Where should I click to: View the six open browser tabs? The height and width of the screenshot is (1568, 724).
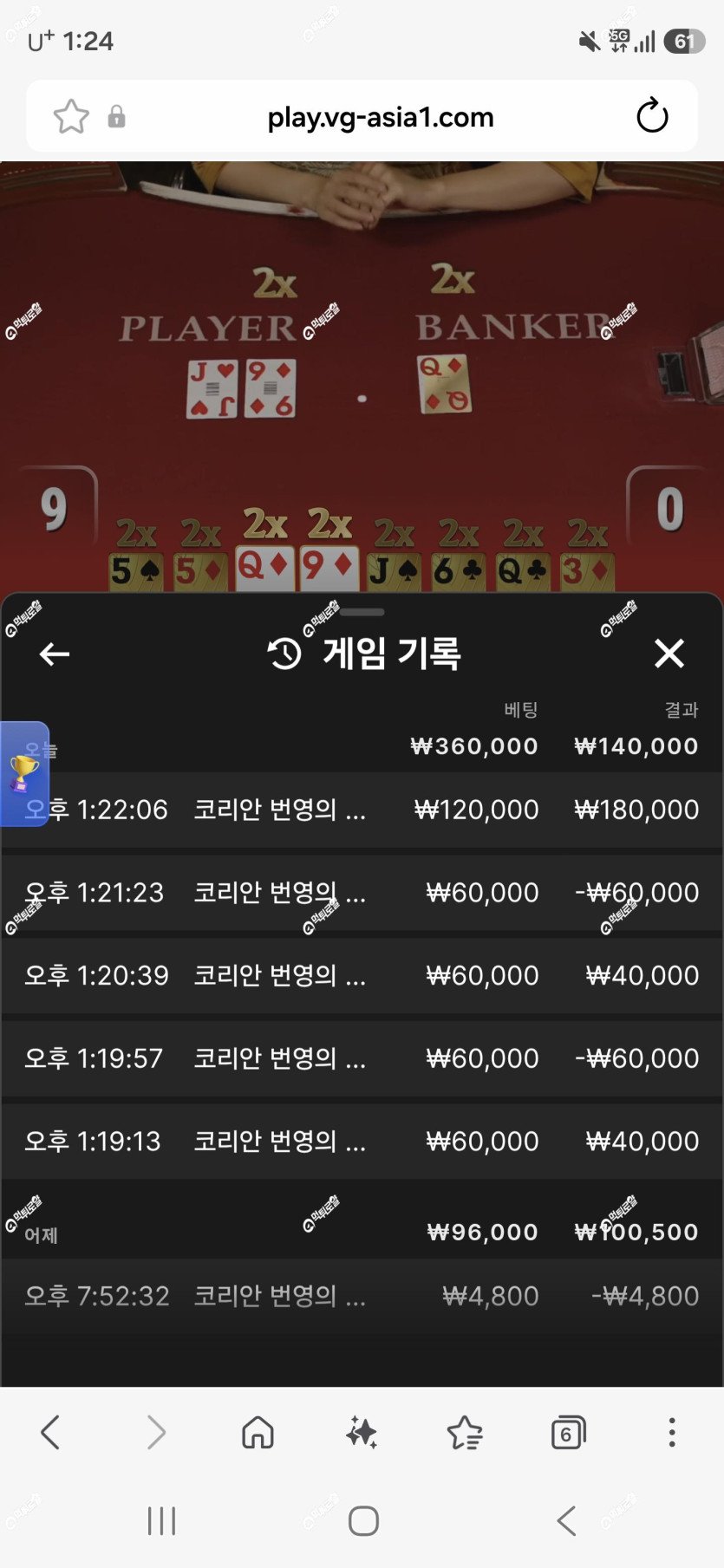click(569, 1433)
